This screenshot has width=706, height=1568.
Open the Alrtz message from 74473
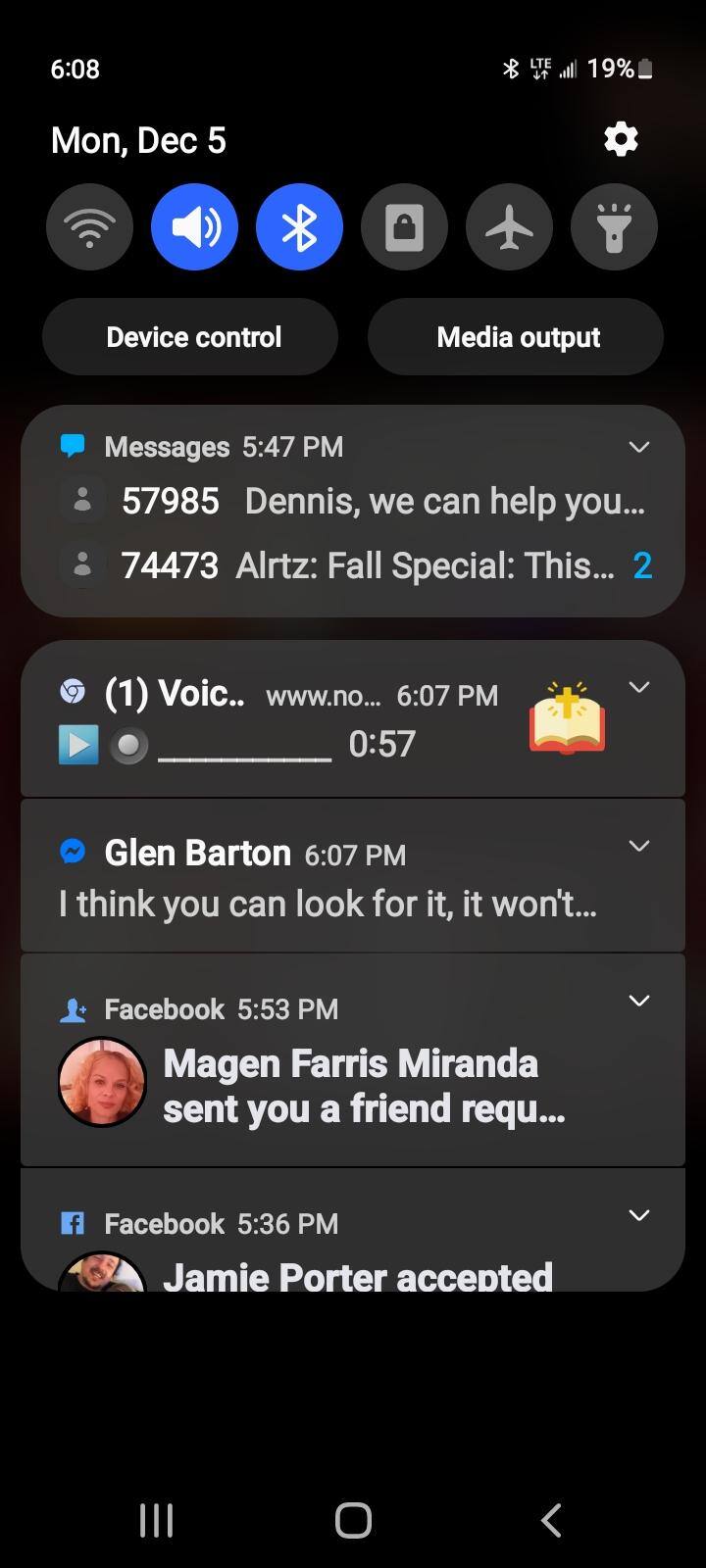pos(373,565)
